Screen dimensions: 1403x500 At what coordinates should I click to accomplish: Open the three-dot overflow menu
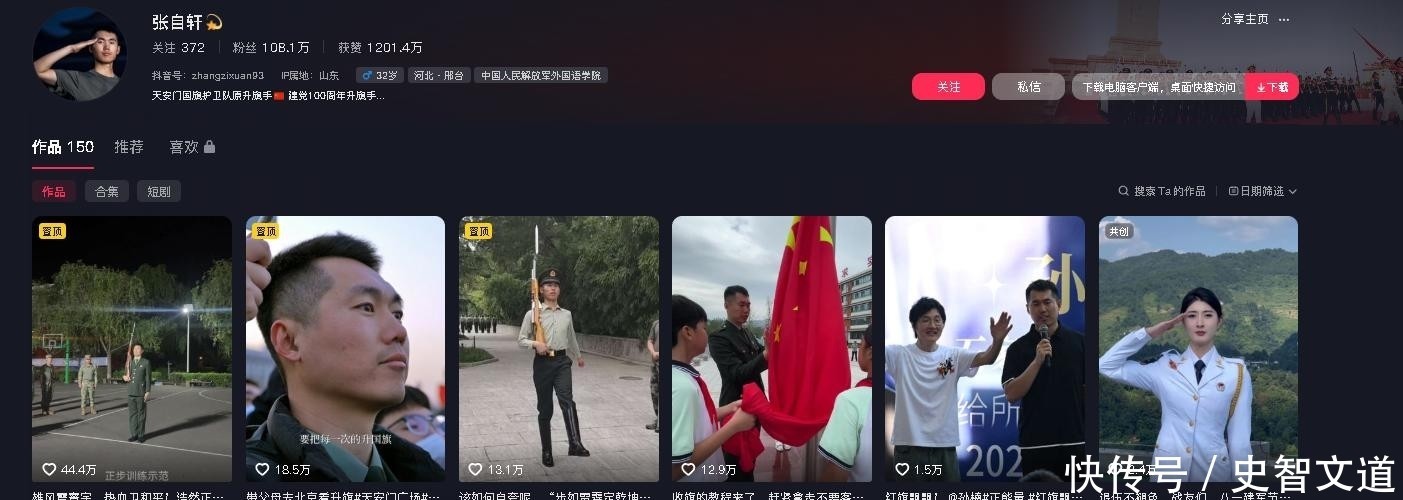[x=1284, y=19]
